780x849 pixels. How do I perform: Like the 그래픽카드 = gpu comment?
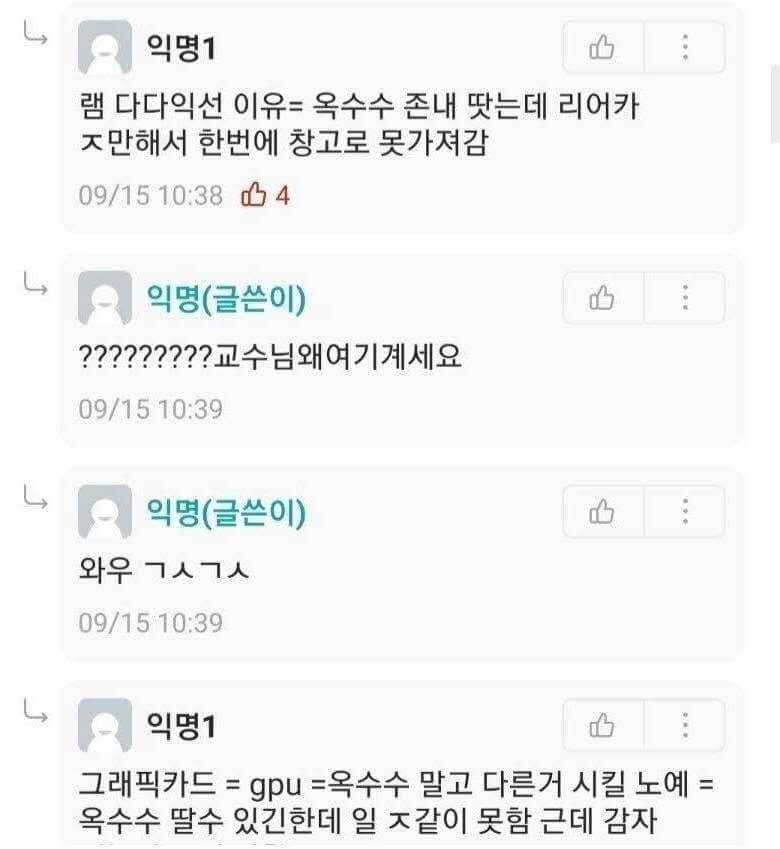point(602,725)
